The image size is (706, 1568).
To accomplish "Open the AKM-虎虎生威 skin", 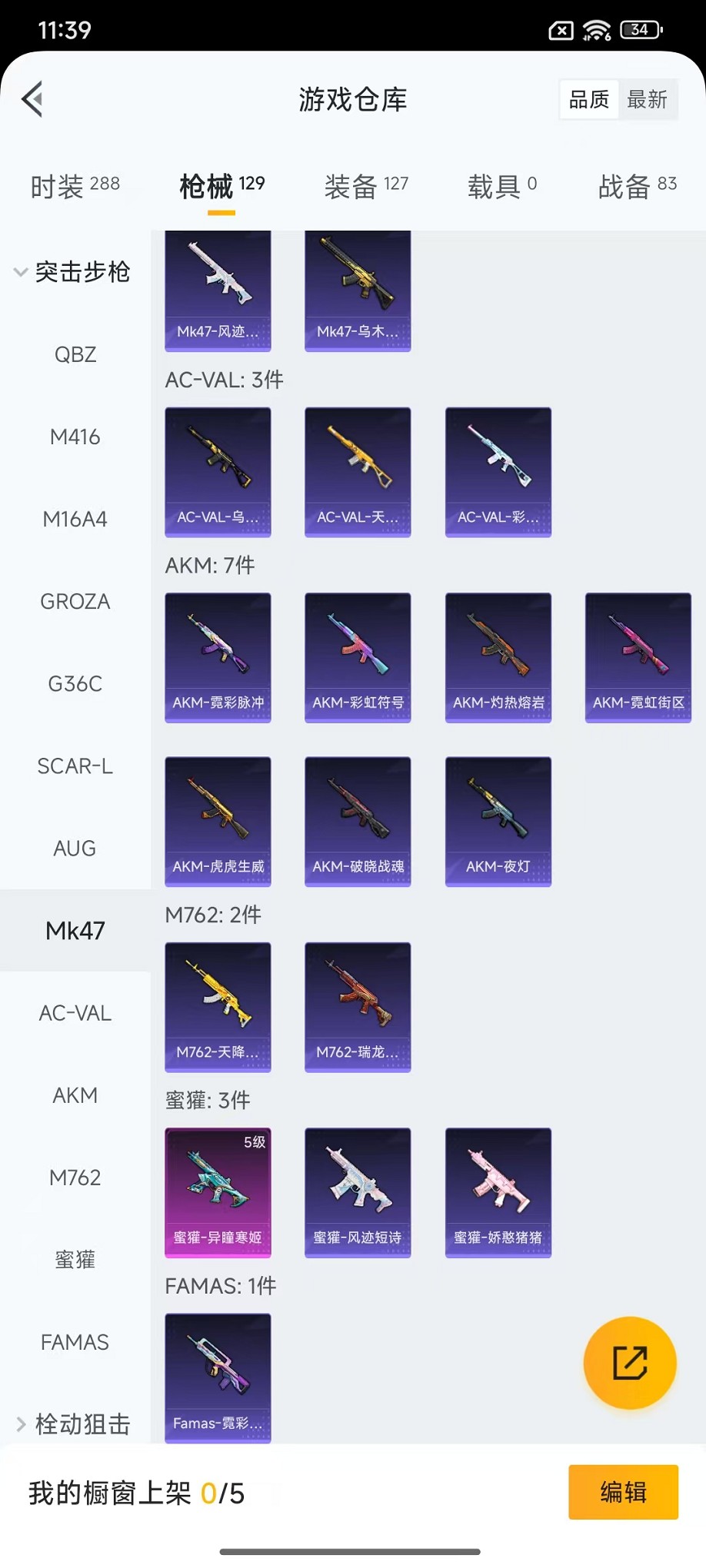I will (218, 821).
